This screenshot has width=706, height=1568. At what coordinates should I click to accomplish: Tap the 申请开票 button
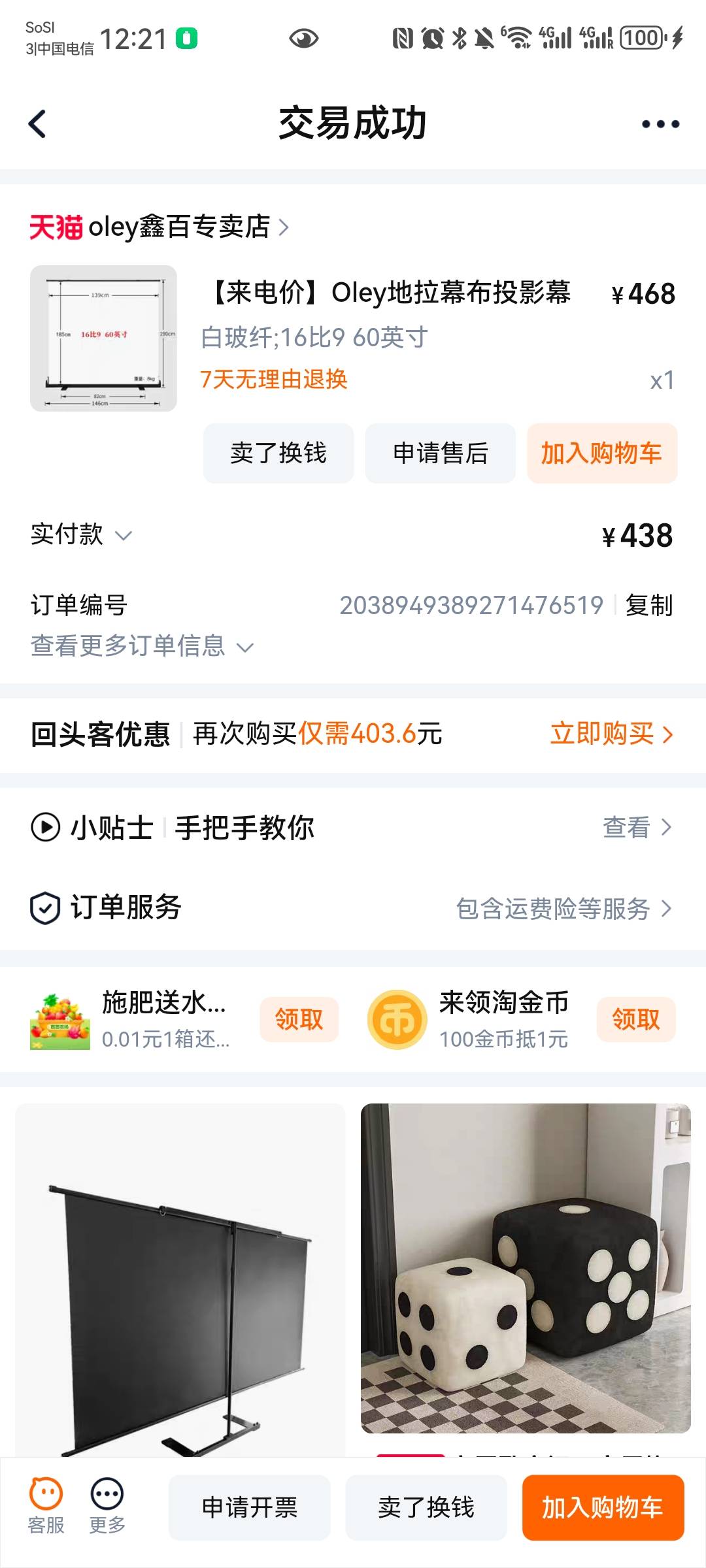coord(250,1506)
